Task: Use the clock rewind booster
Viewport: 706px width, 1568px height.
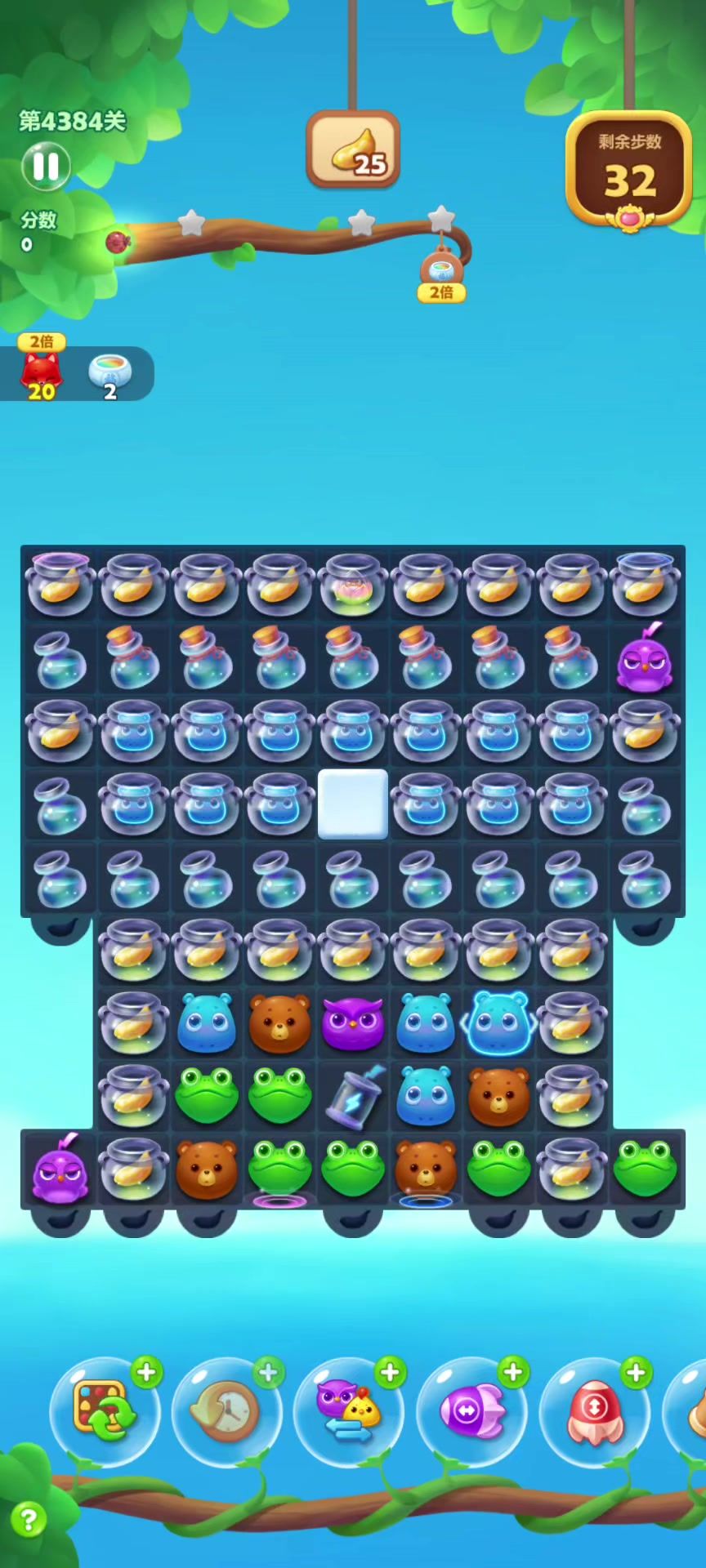Action: pyautogui.click(x=226, y=1411)
